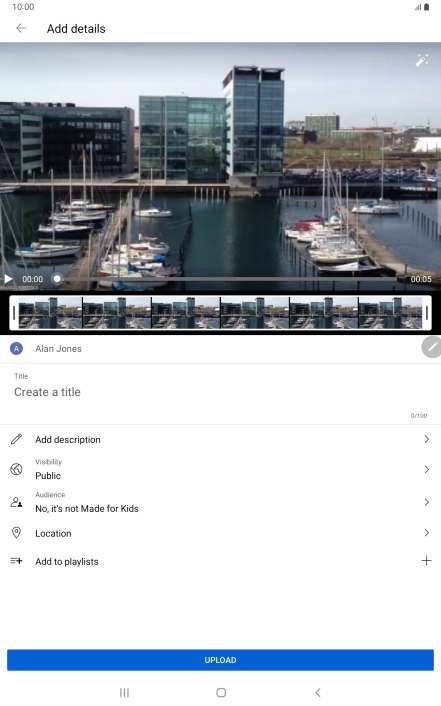Open Add description
441x706 pixels.
220,439
